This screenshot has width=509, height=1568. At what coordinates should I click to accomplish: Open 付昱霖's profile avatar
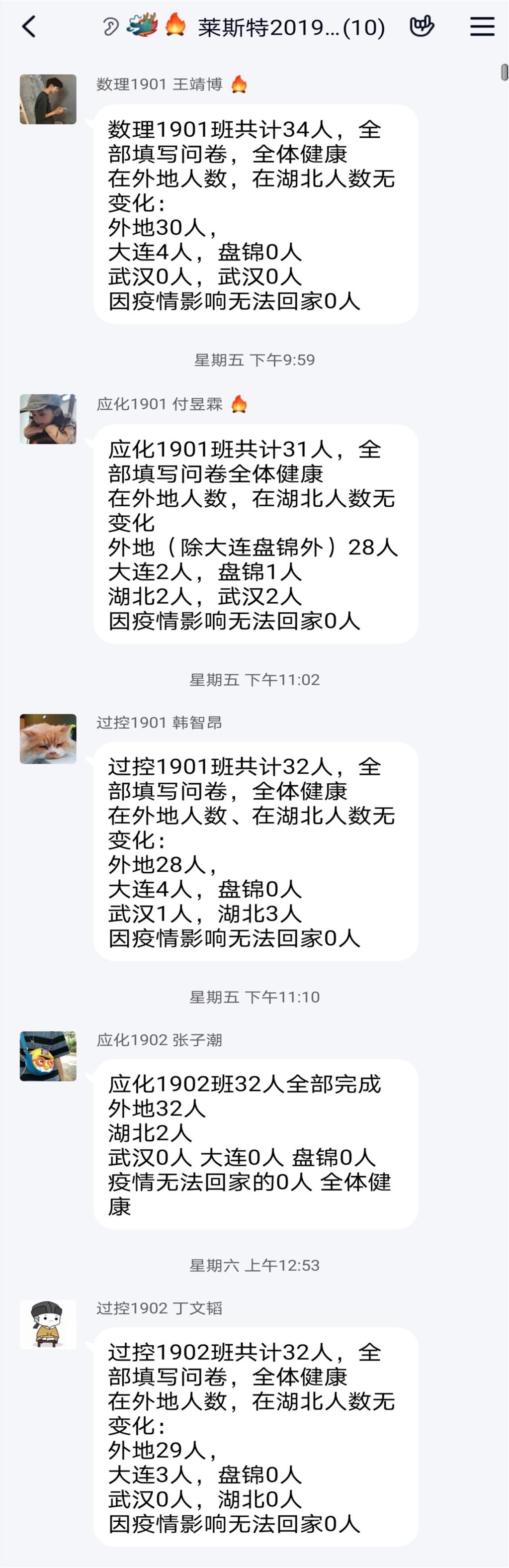coord(48,419)
